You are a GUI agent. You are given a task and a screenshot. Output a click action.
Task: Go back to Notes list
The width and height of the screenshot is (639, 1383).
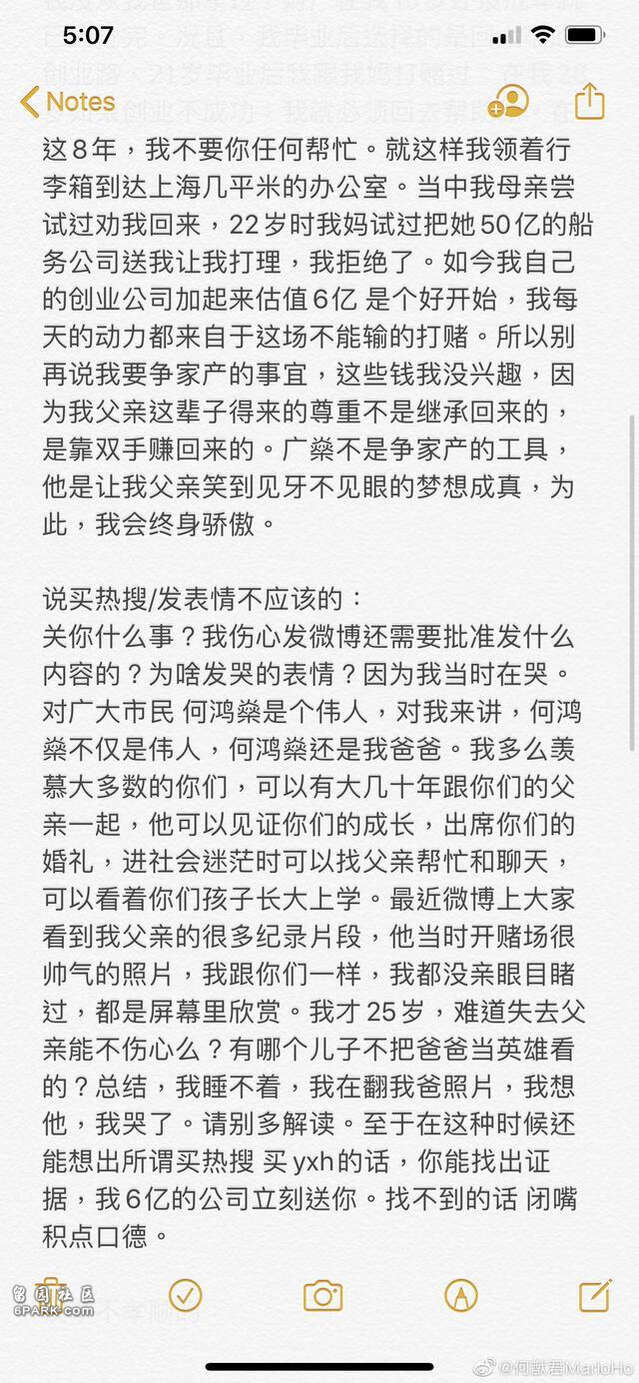click(x=68, y=102)
